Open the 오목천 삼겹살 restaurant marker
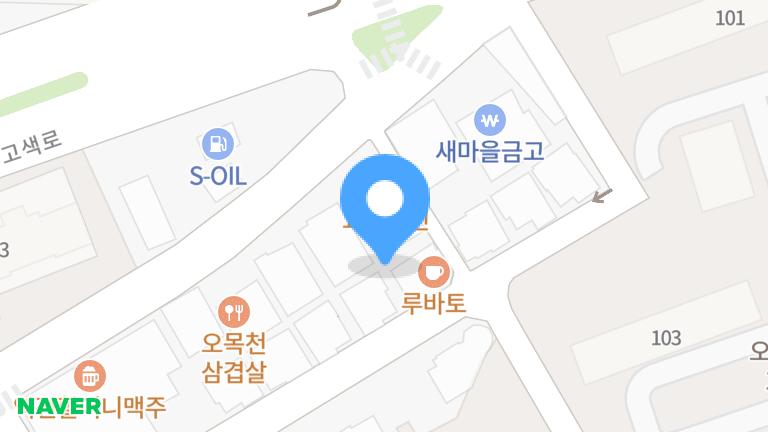This screenshot has width=768, height=432. tap(234, 311)
